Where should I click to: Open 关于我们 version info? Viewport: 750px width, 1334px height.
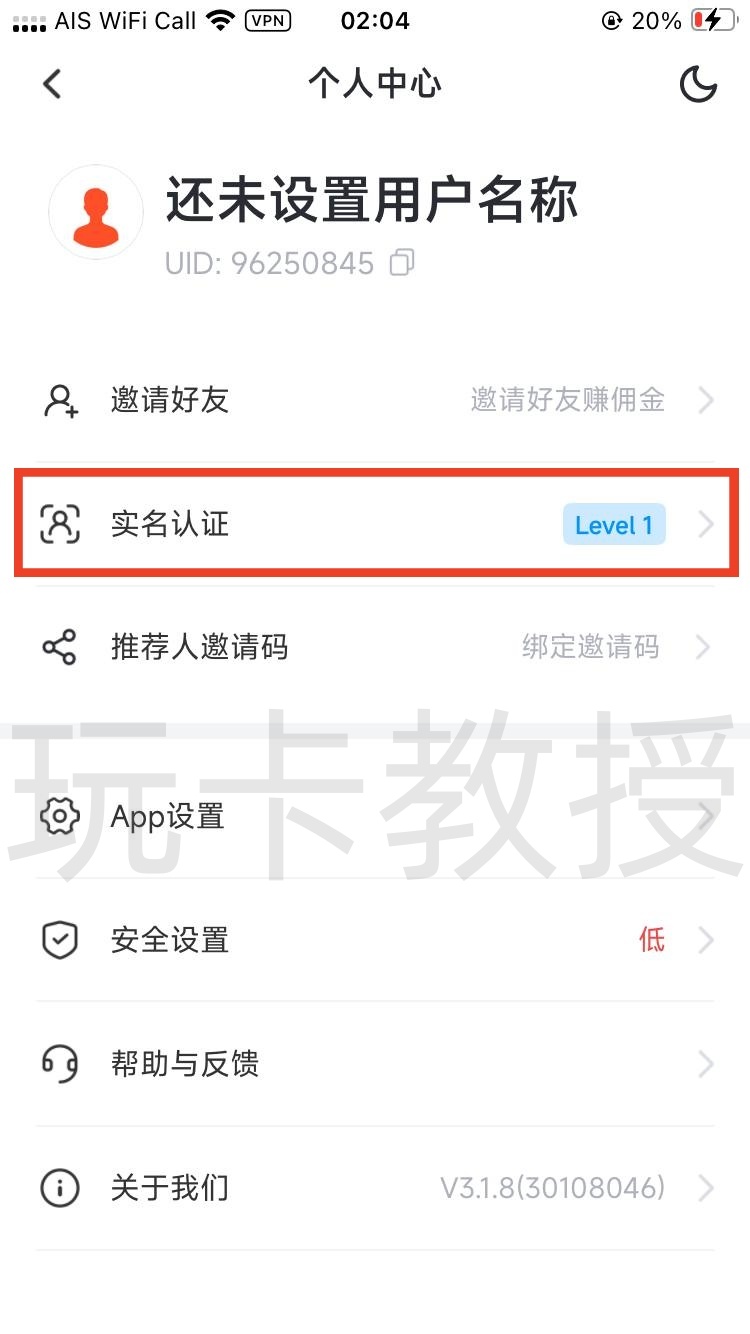coord(375,1188)
